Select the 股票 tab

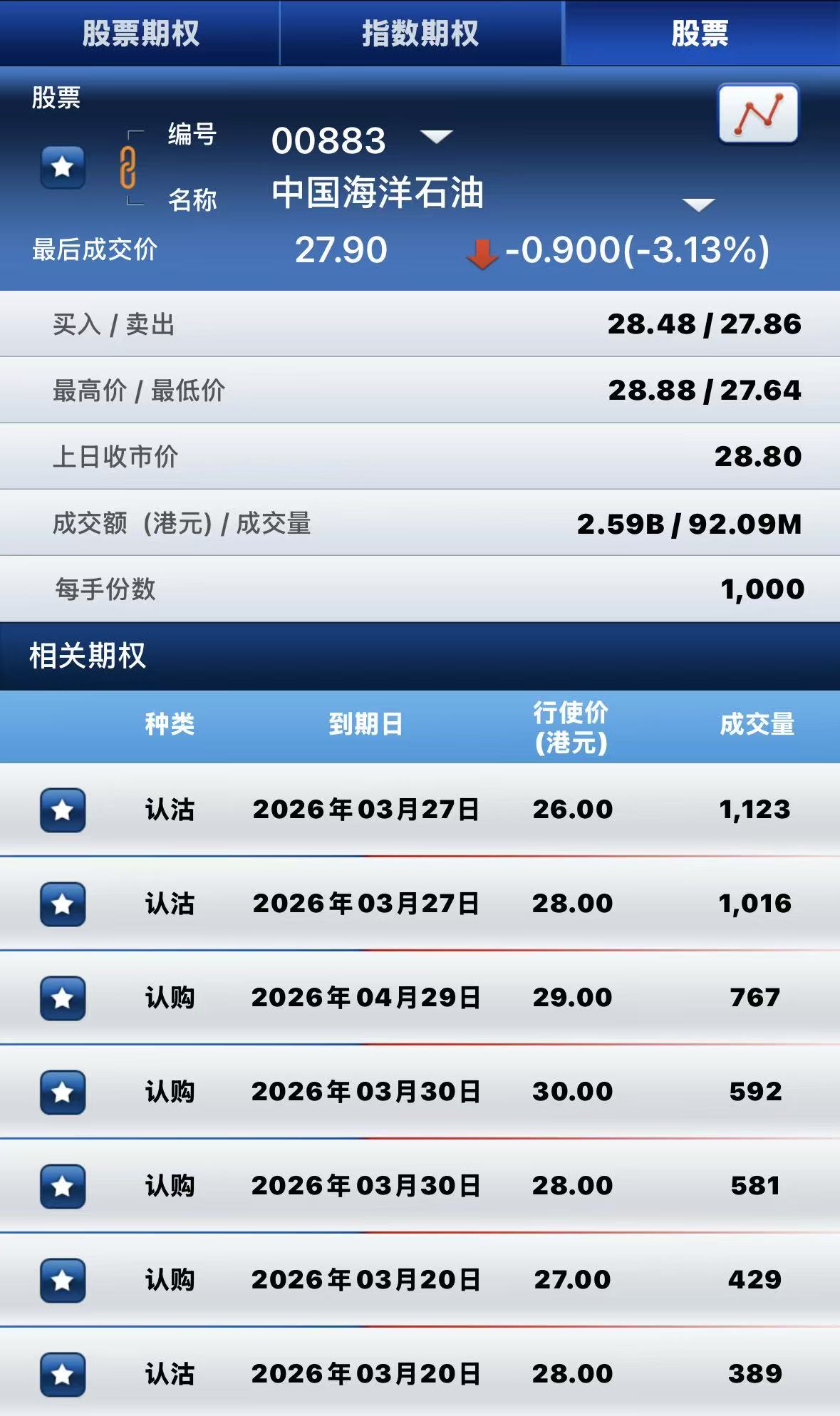pos(700,33)
